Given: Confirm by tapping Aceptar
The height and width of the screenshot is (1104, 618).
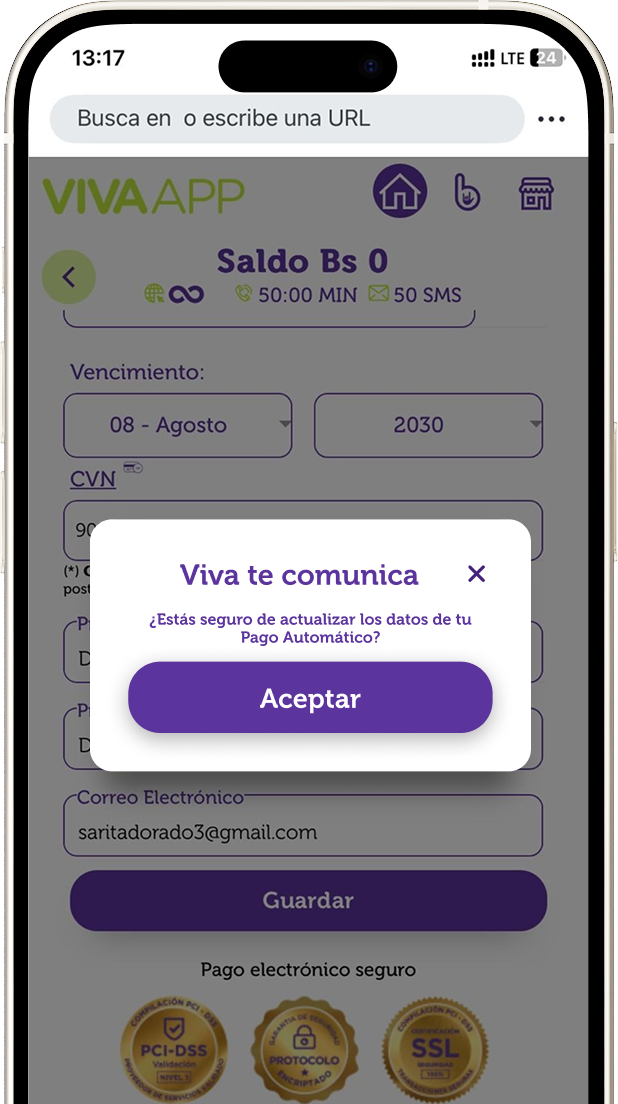Looking at the screenshot, I should tap(310, 698).
